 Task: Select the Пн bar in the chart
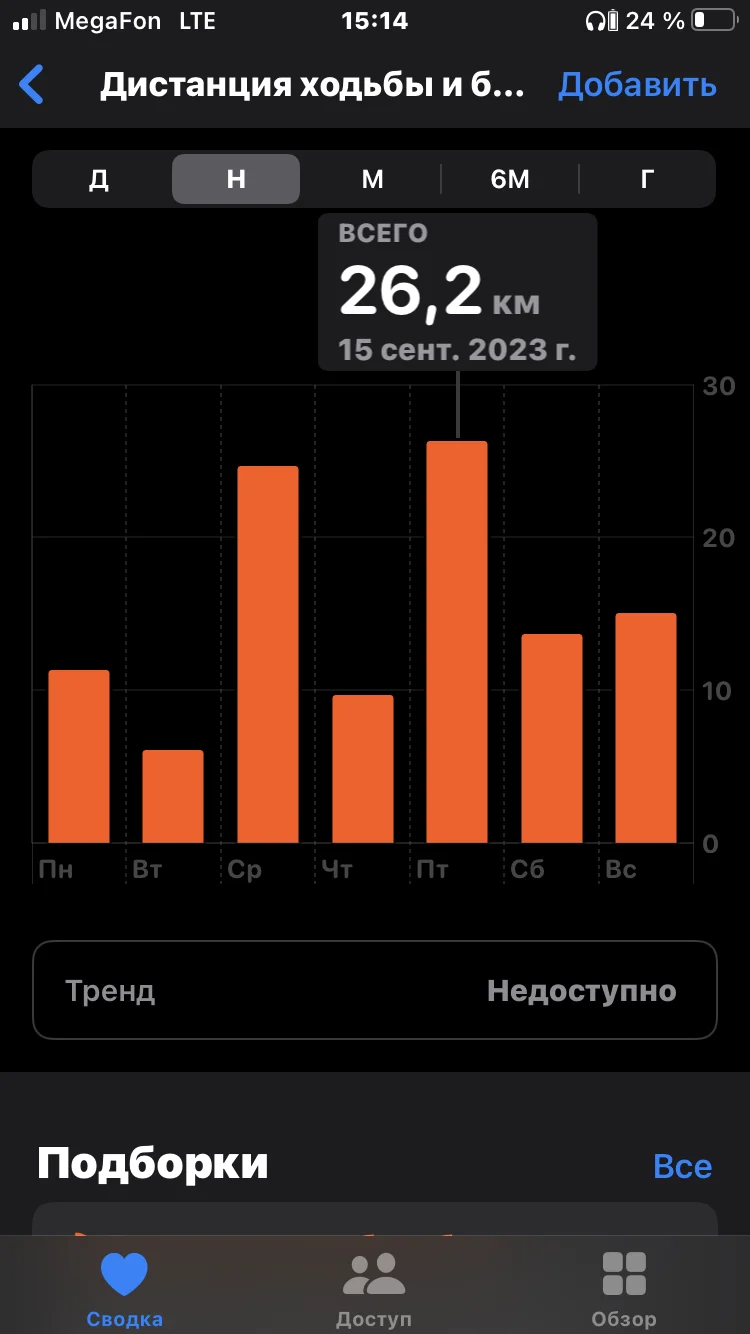pyautogui.click(x=79, y=756)
